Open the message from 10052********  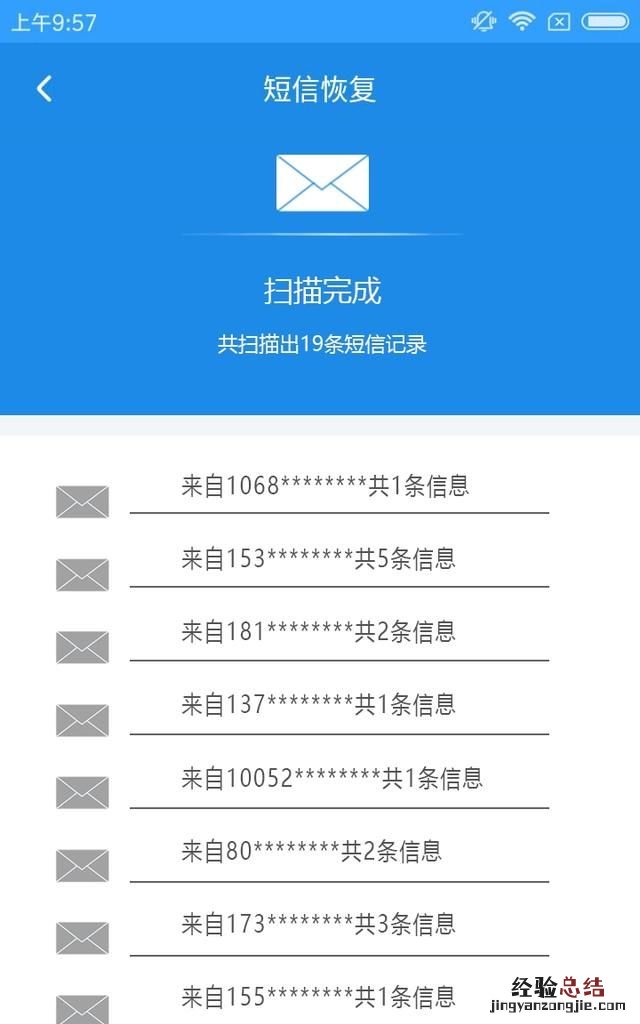(x=332, y=778)
